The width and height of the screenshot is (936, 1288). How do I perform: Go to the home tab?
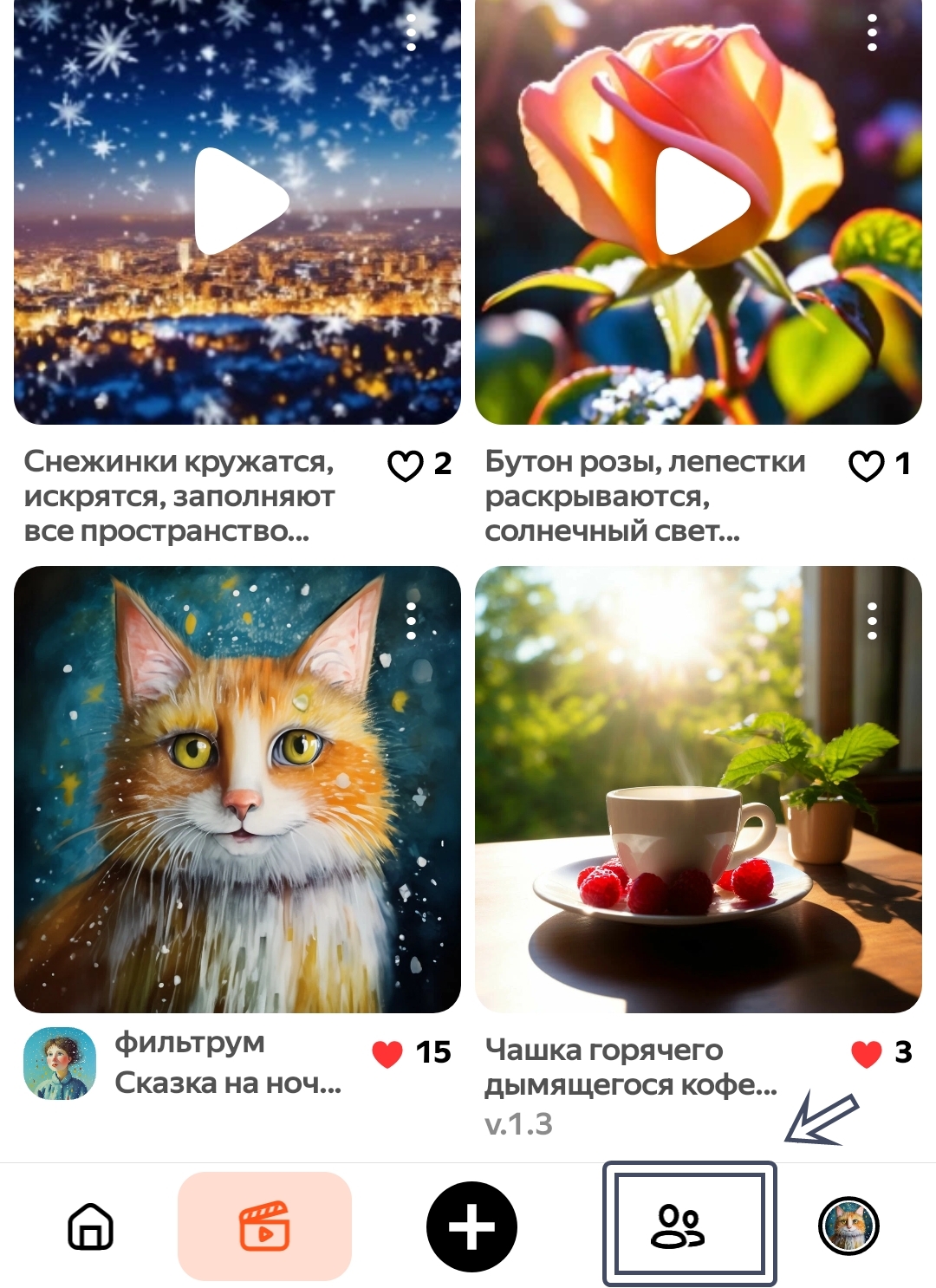[x=91, y=1226]
